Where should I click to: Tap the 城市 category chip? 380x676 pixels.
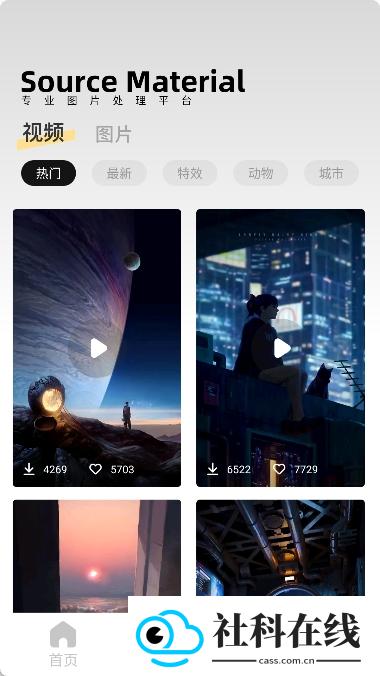[331, 173]
